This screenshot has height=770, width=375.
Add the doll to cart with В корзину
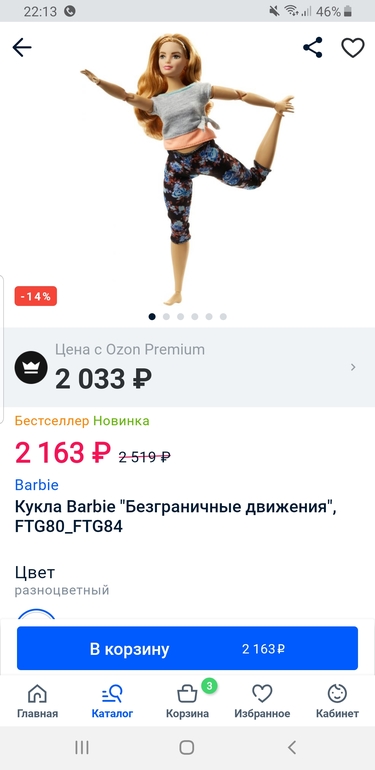click(x=188, y=648)
